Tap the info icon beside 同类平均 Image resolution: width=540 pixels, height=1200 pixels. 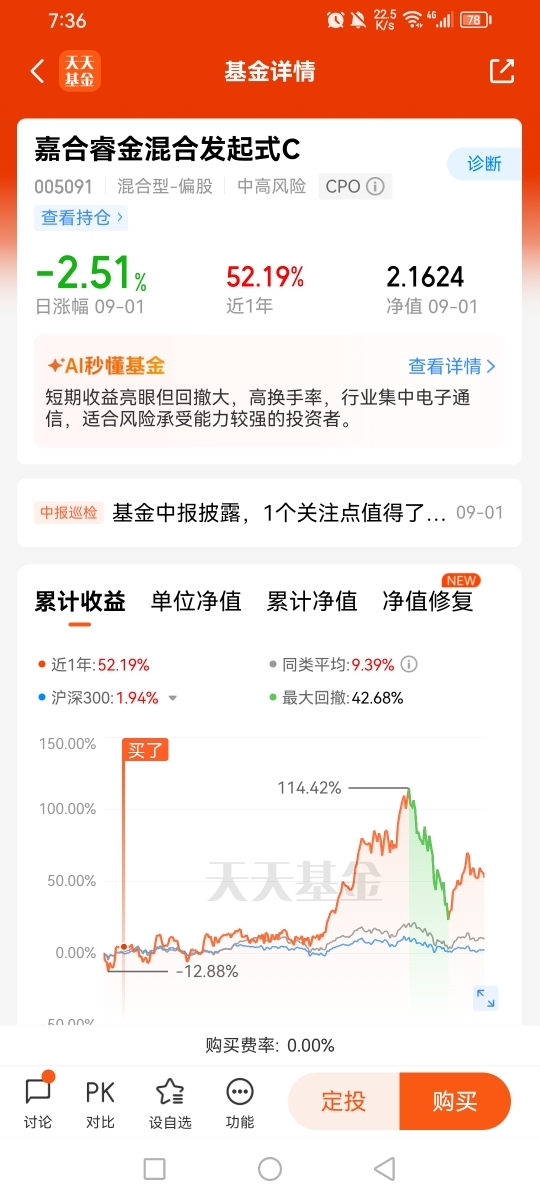[x=408, y=664]
